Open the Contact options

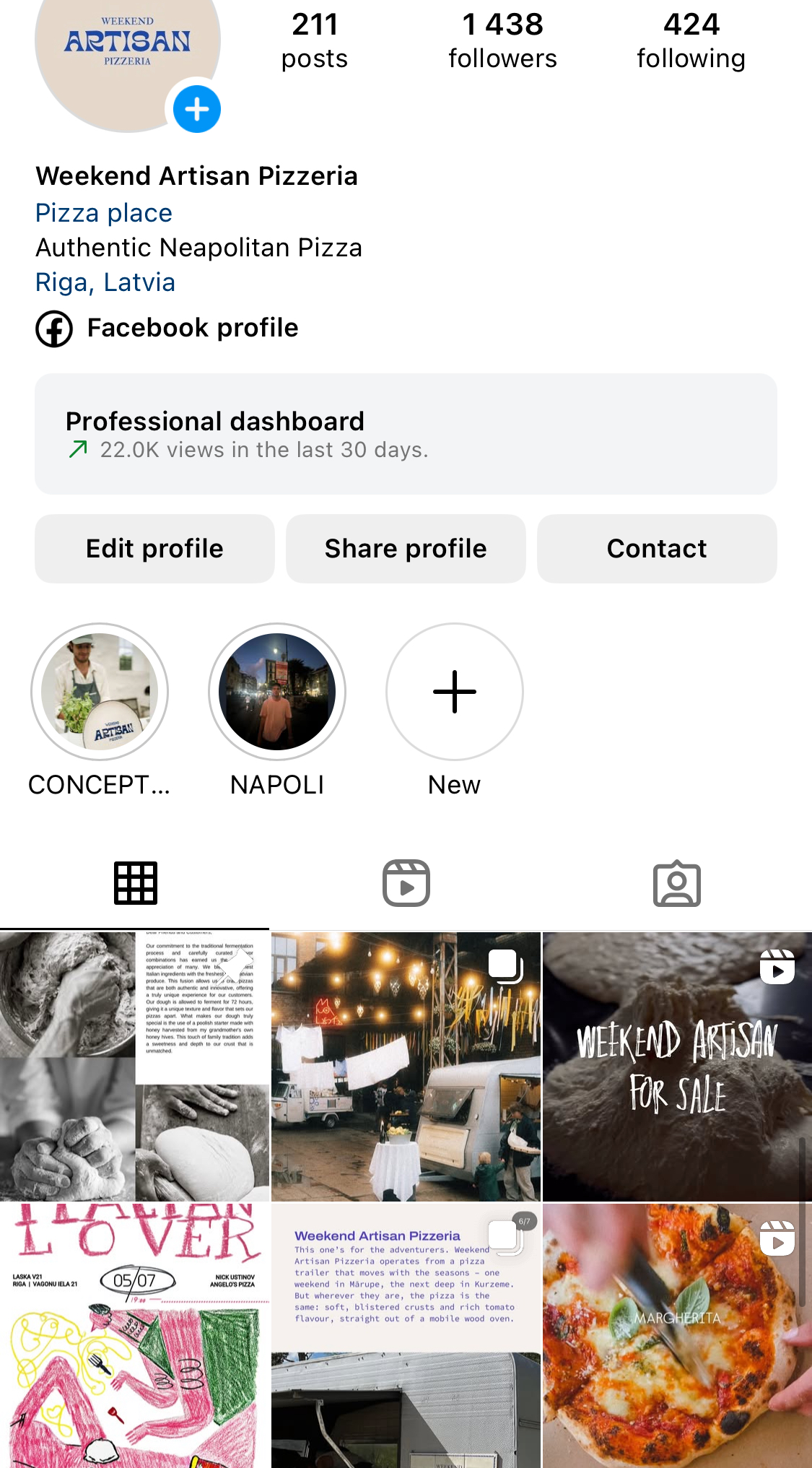click(657, 549)
